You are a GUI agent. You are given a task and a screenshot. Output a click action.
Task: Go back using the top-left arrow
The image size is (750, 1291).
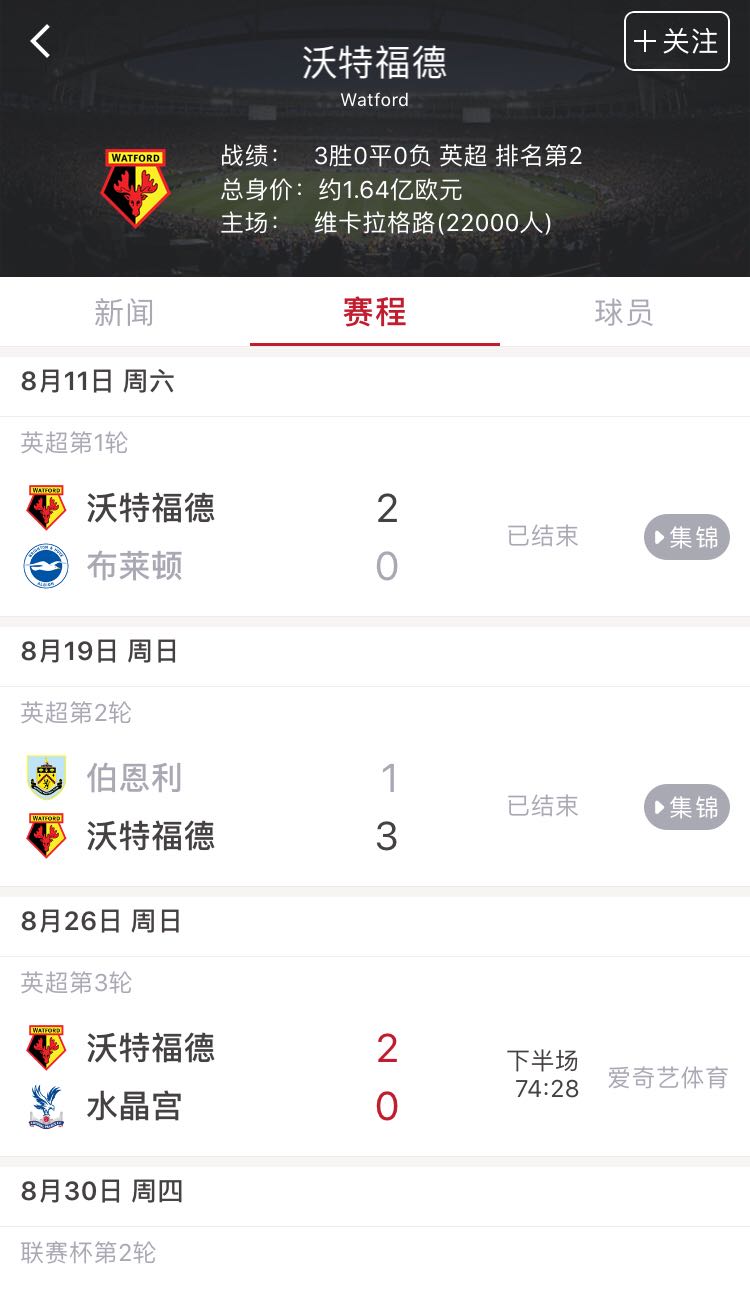pyautogui.click(x=41, y=42)
